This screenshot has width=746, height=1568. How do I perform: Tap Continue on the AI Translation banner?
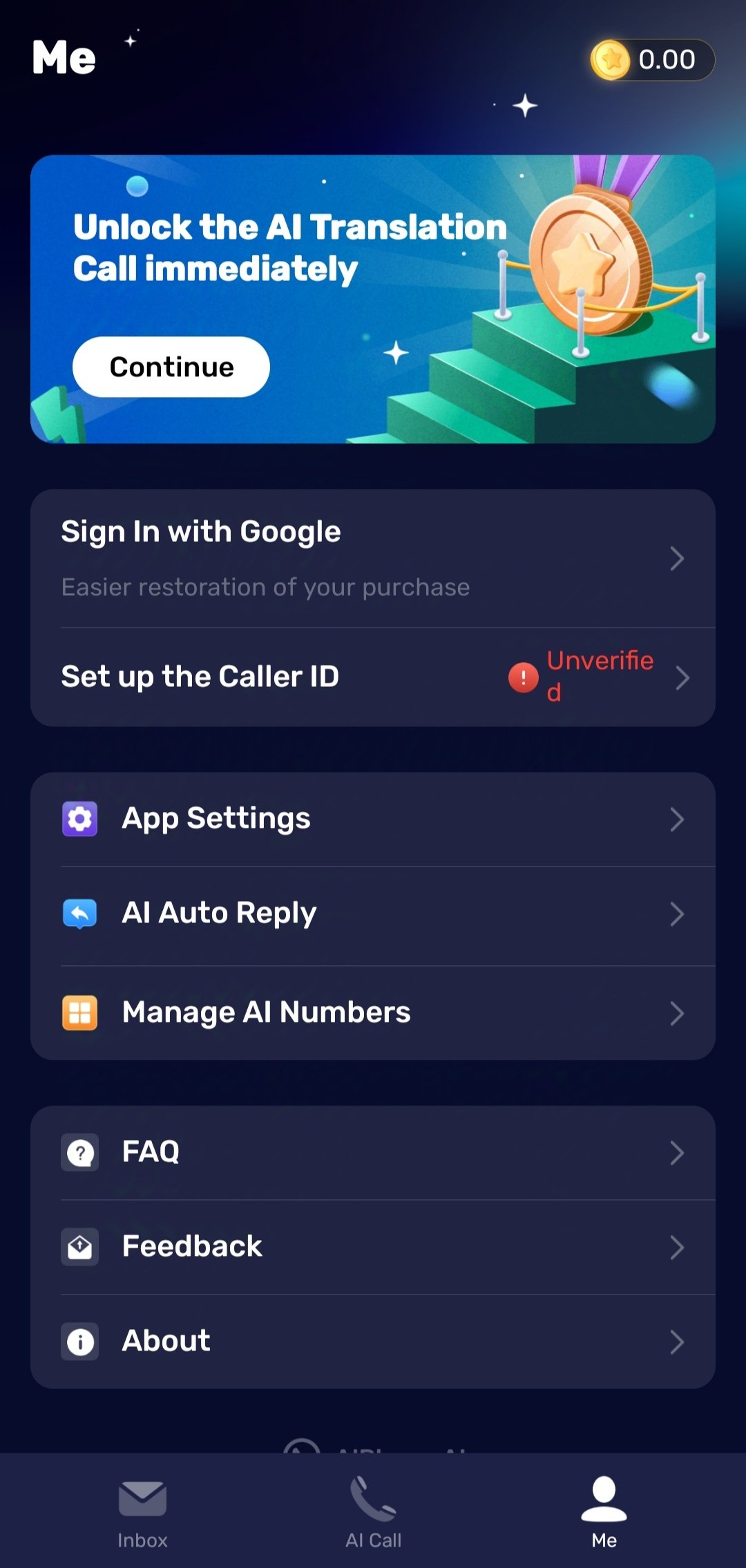coord(171,367)
